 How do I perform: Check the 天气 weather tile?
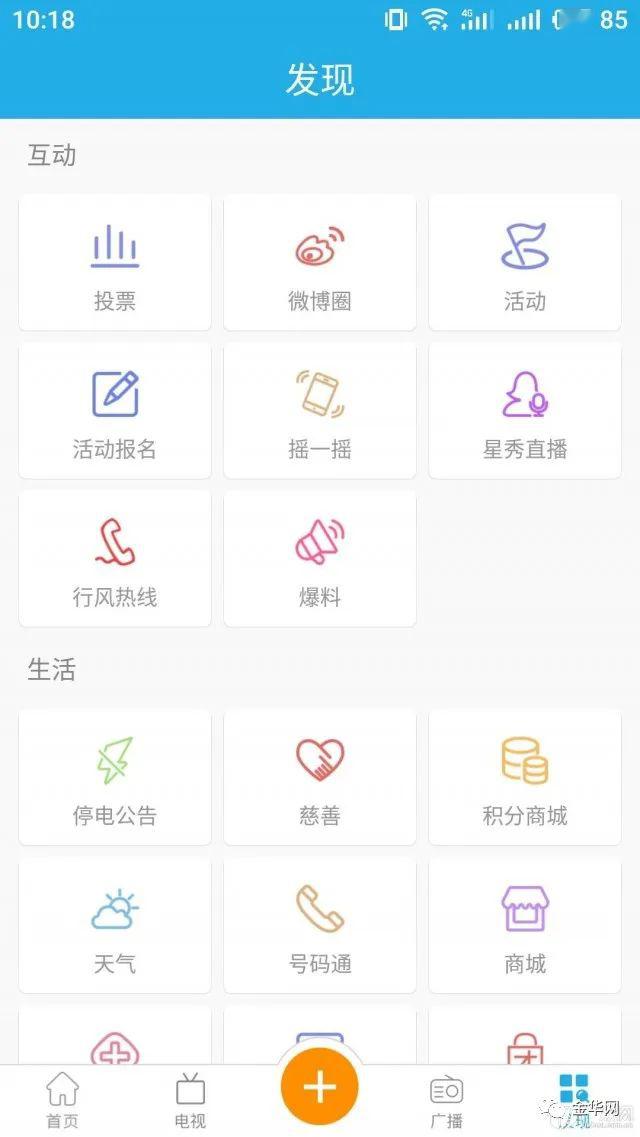click(x=115, y=925)
